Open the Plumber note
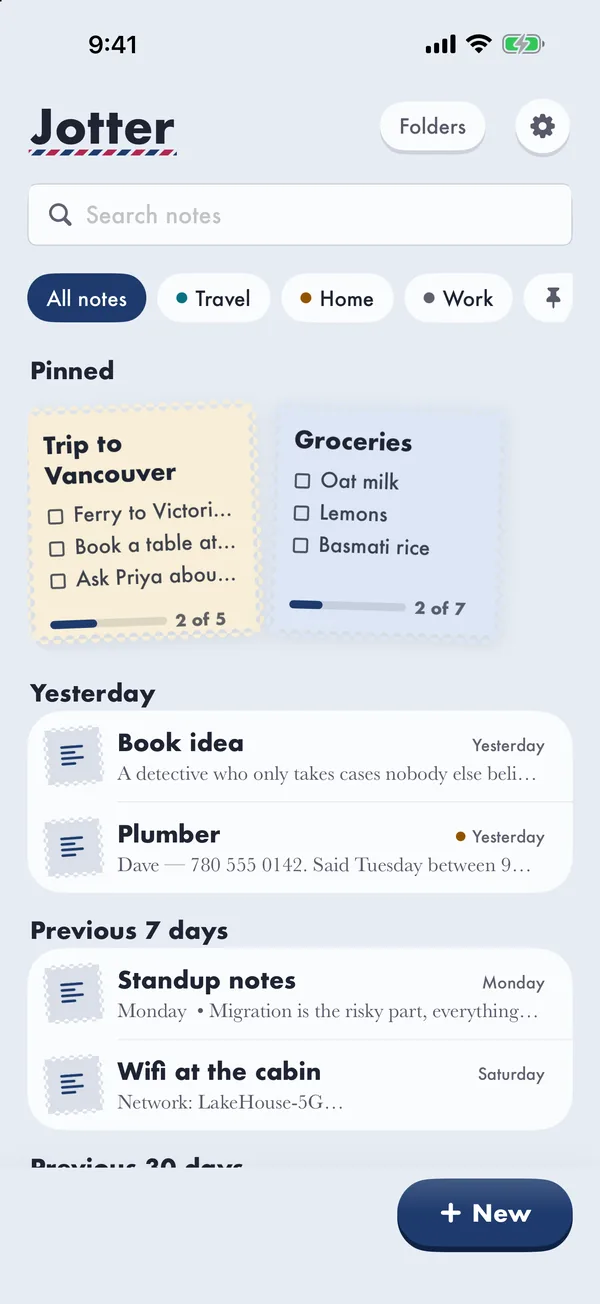 [300, 847]
